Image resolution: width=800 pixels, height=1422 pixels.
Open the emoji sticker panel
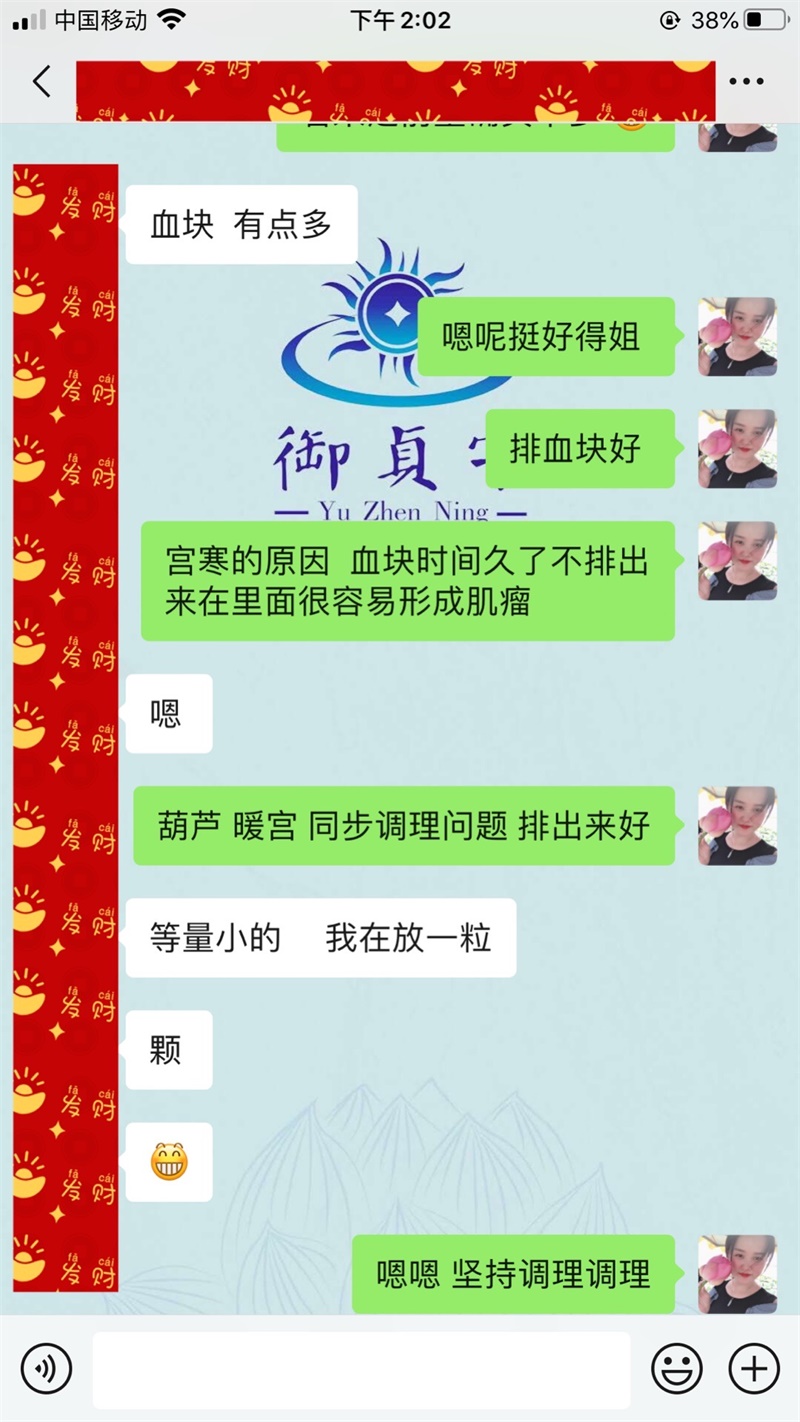[x=676, y=1368]
